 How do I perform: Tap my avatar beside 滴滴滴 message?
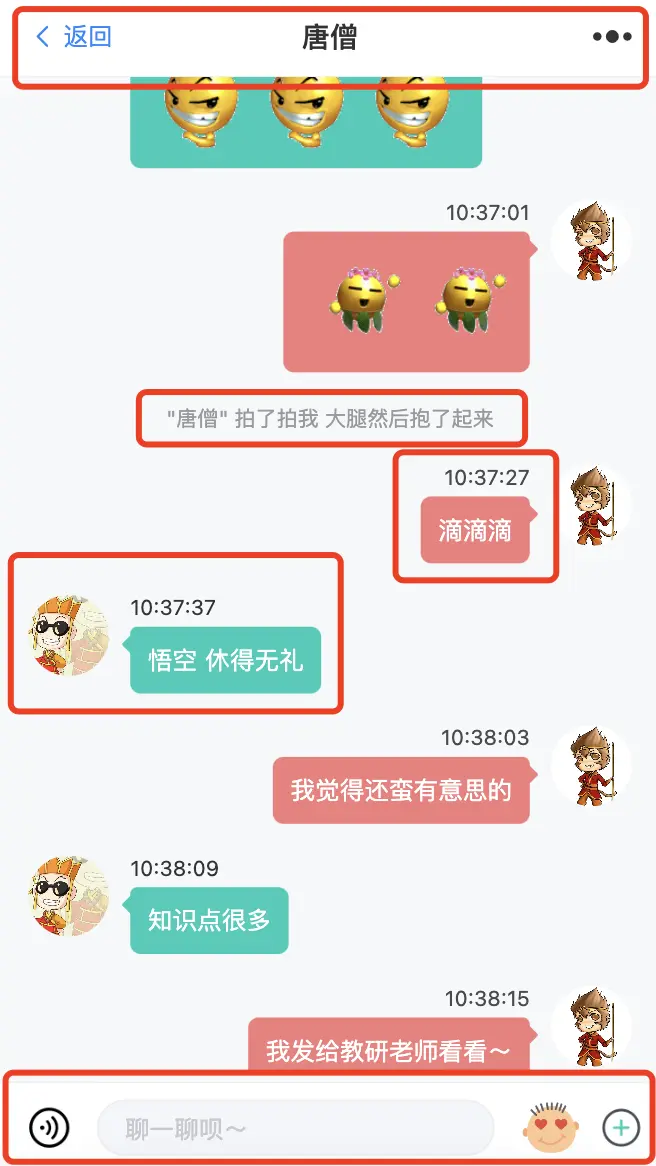pyautogui.click(x=592, y=506)
